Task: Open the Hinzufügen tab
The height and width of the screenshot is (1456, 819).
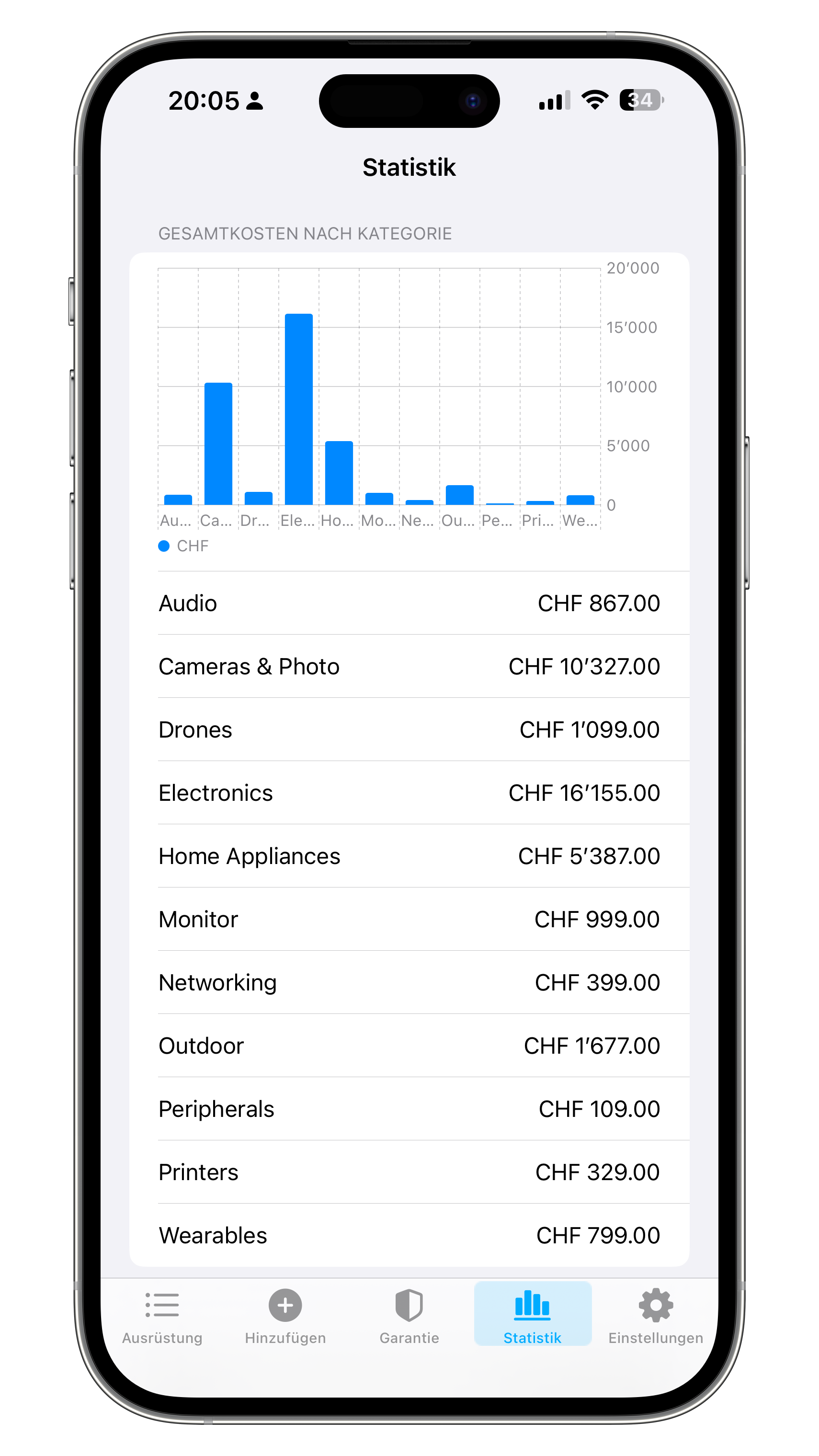Action: pyautogui.click(x=285, y=1316)
